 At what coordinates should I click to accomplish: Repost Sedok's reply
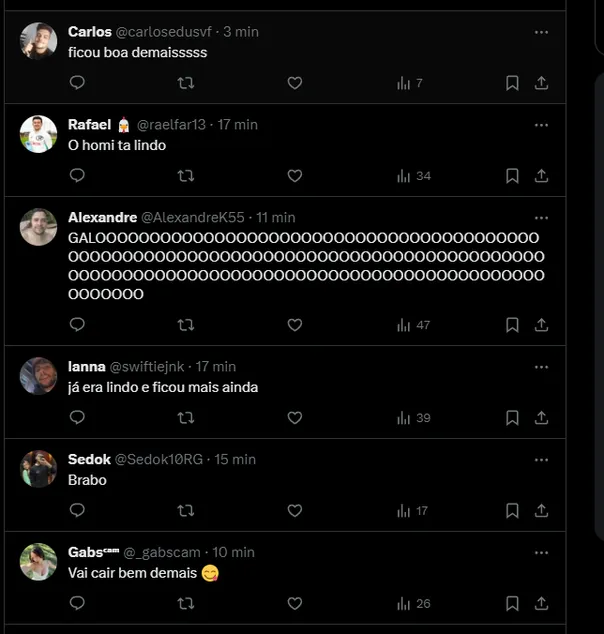[x=185, y=510]
